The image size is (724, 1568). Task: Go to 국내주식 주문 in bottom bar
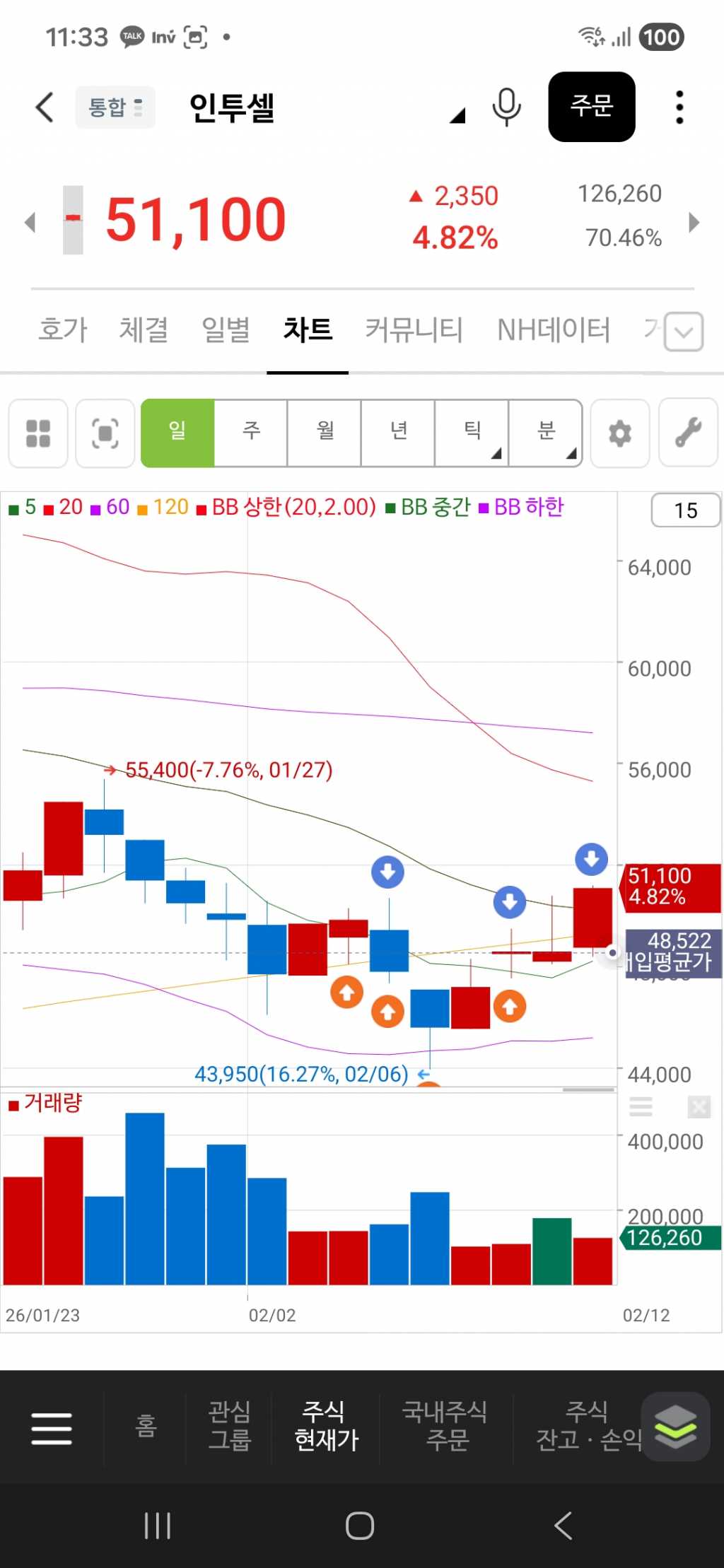[445, 1425]
